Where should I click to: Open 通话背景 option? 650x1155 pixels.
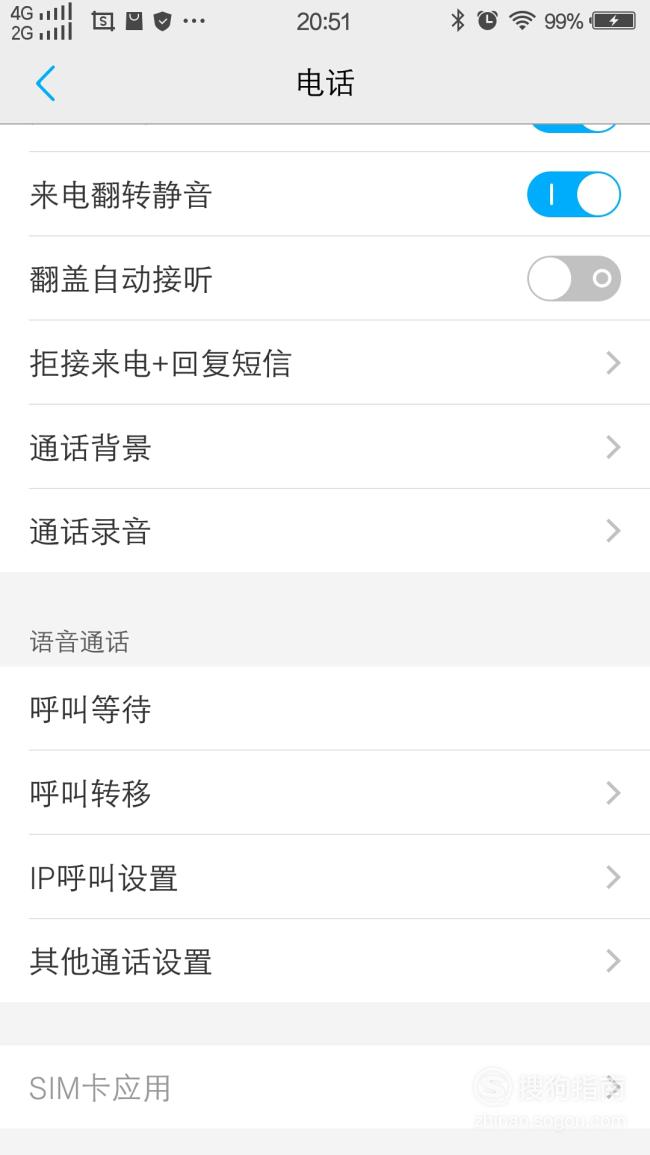pyautogui.click(x=325, y=446)
